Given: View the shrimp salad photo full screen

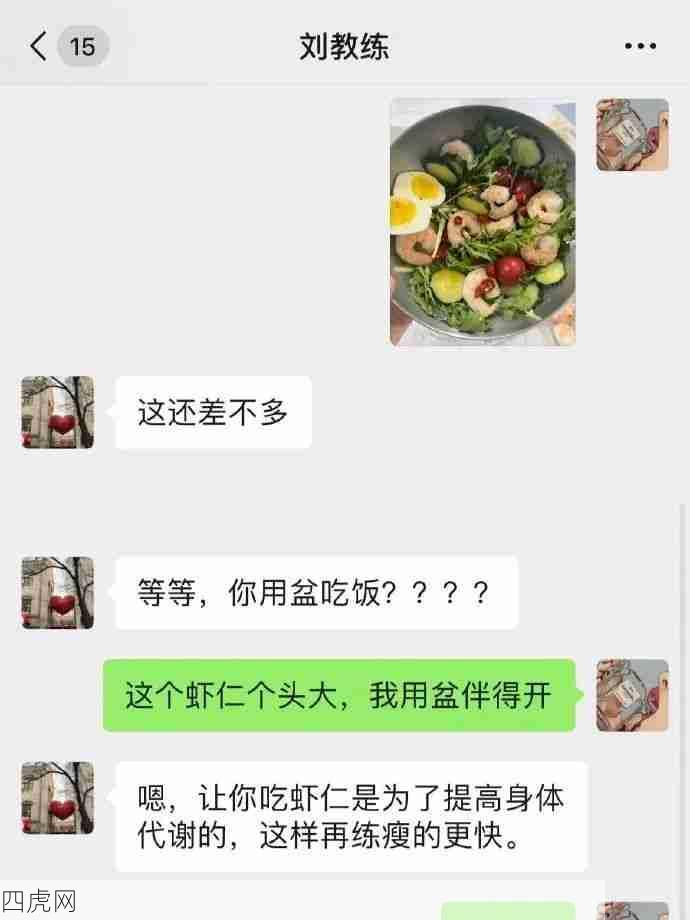Looking at the screenshot, I should (x=482, y=222).
